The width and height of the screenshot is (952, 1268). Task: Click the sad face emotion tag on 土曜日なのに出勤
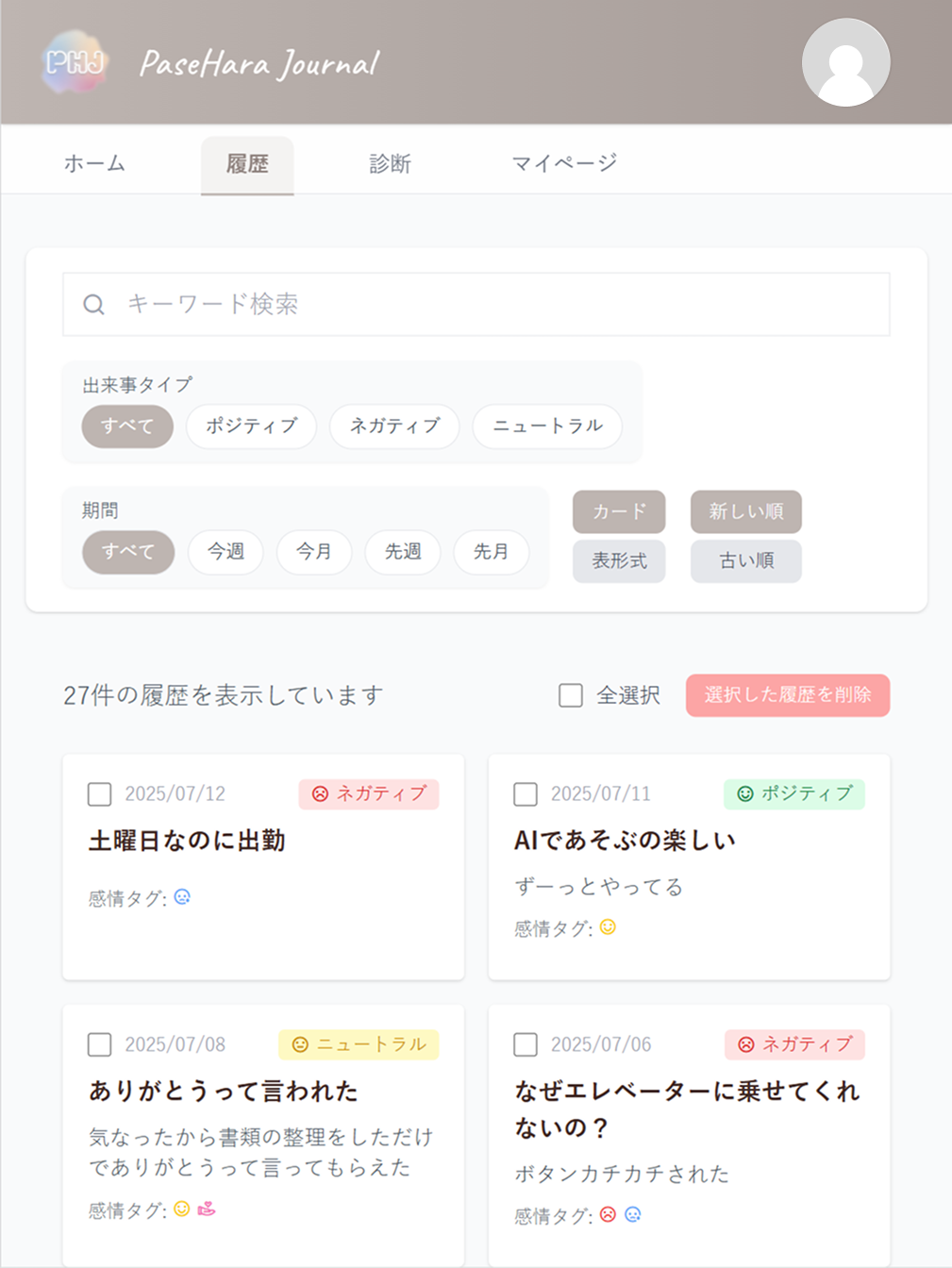[181, 897]
